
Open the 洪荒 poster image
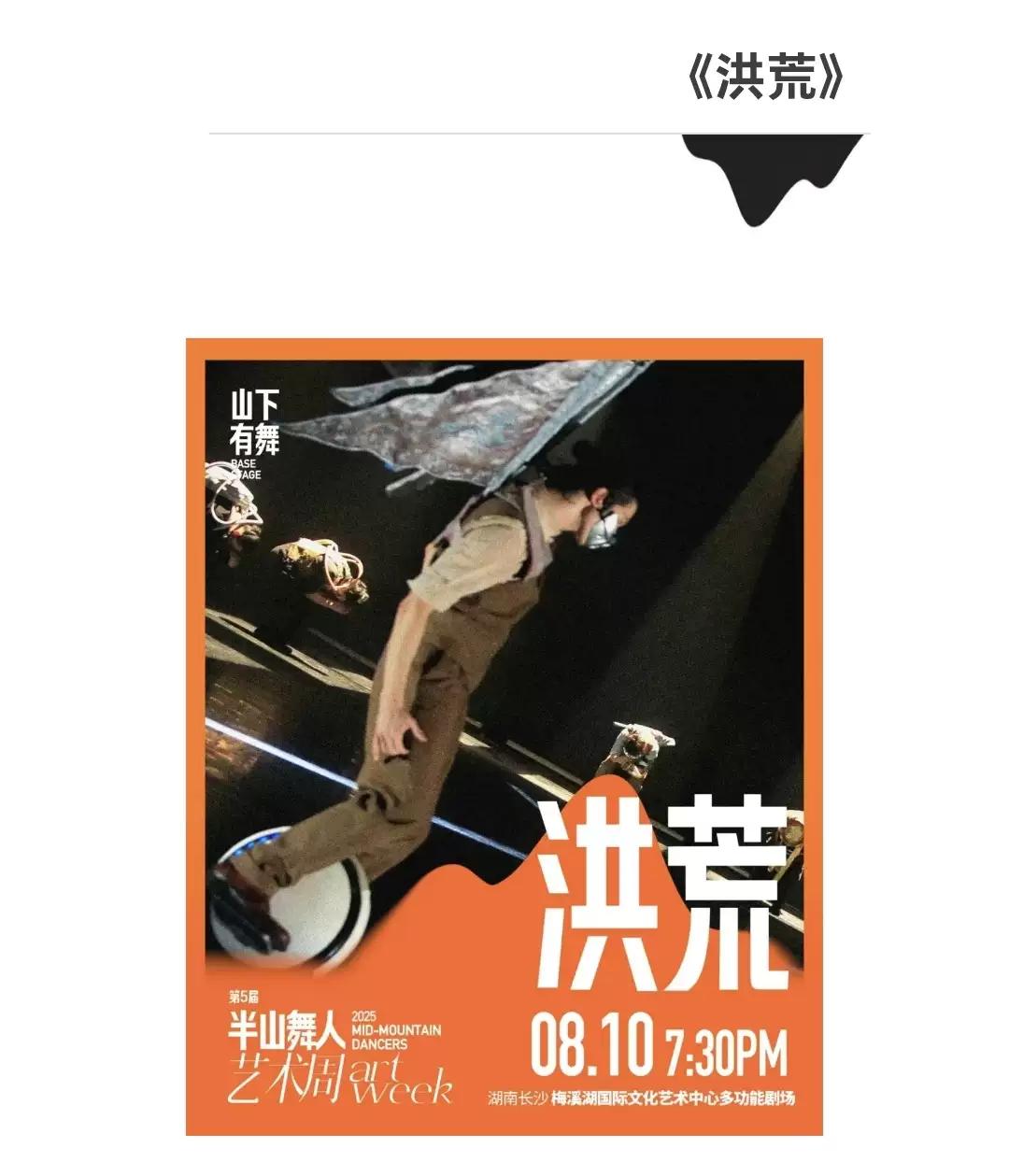click(x=504, y=736)
